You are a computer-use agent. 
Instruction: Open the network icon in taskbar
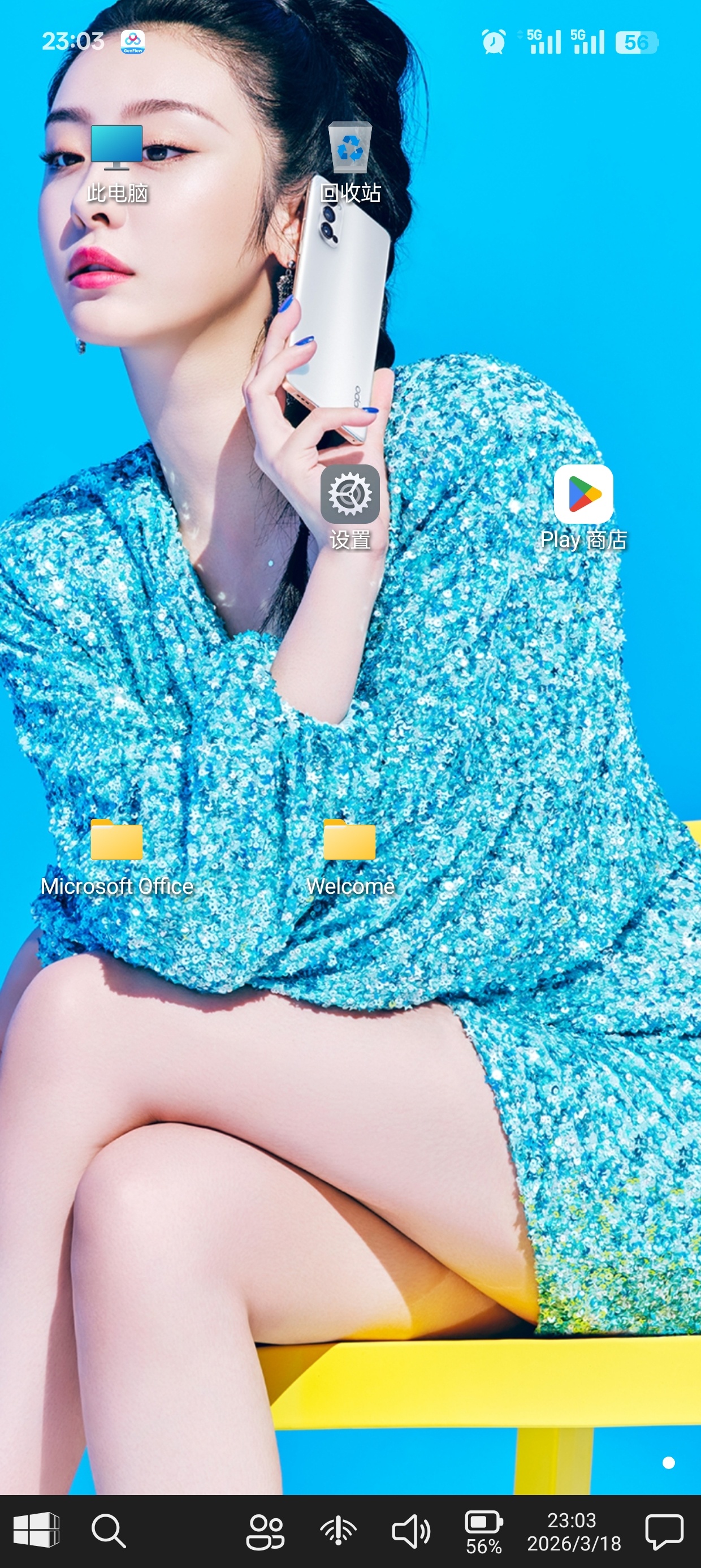point(338,1531)
